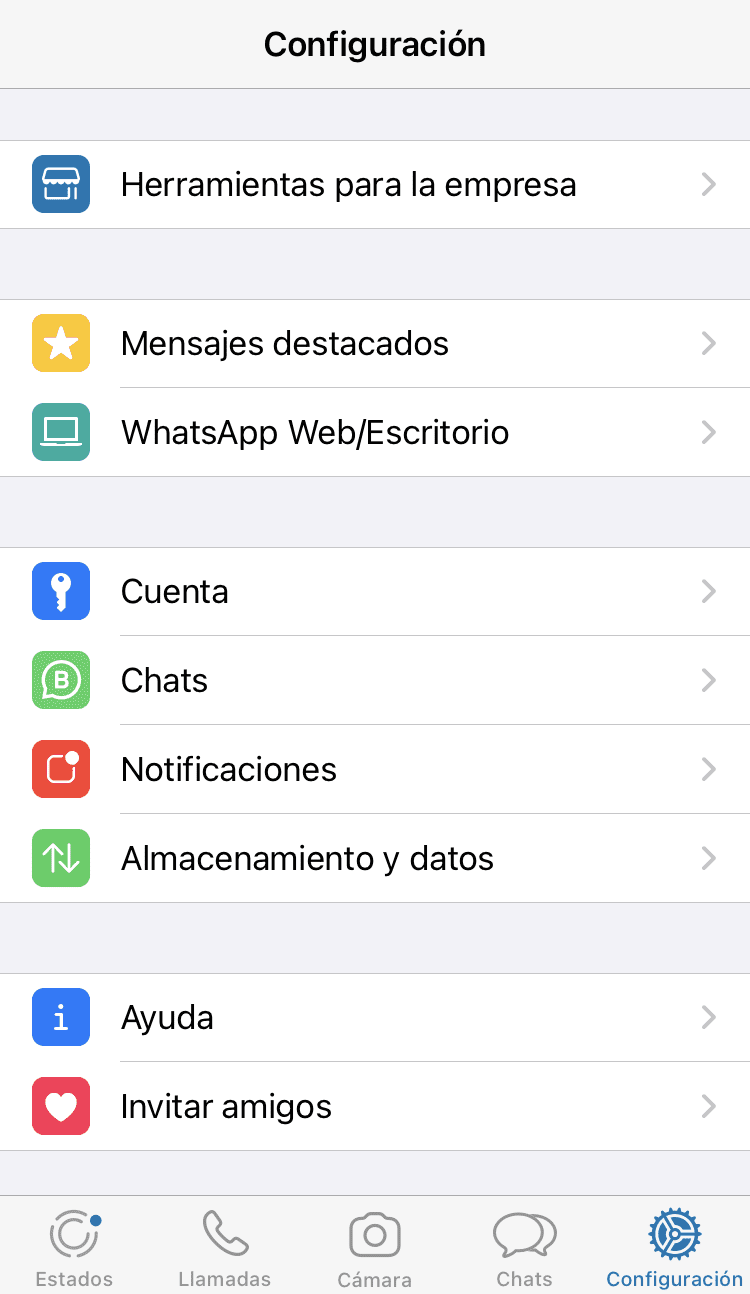The image size is (750, 1294).
Task: Open the Cuenta settings row
Action: click(x=375, y=592)
